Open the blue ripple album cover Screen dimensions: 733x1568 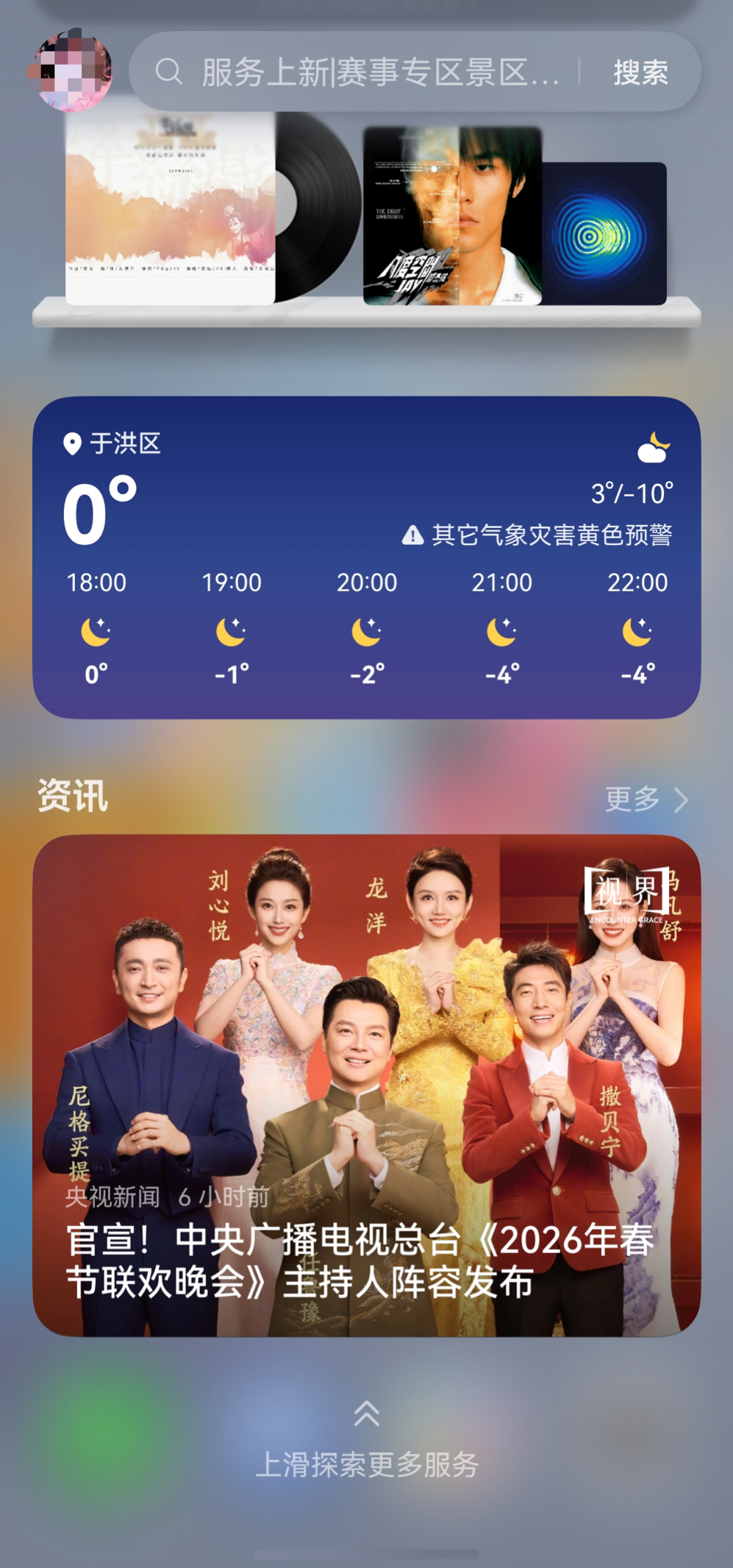[x=604, y=234]
